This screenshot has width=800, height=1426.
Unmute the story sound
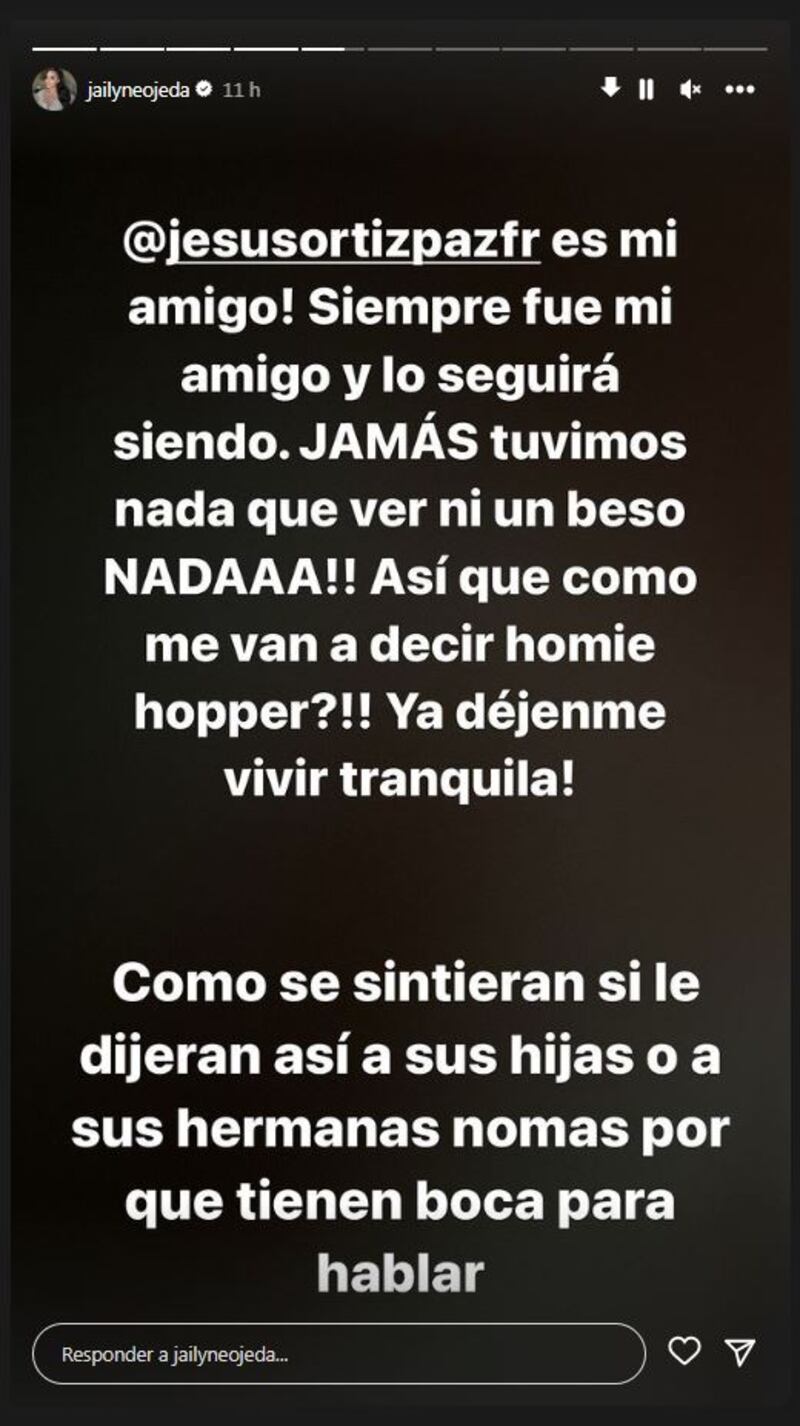(x=690, y=90)
